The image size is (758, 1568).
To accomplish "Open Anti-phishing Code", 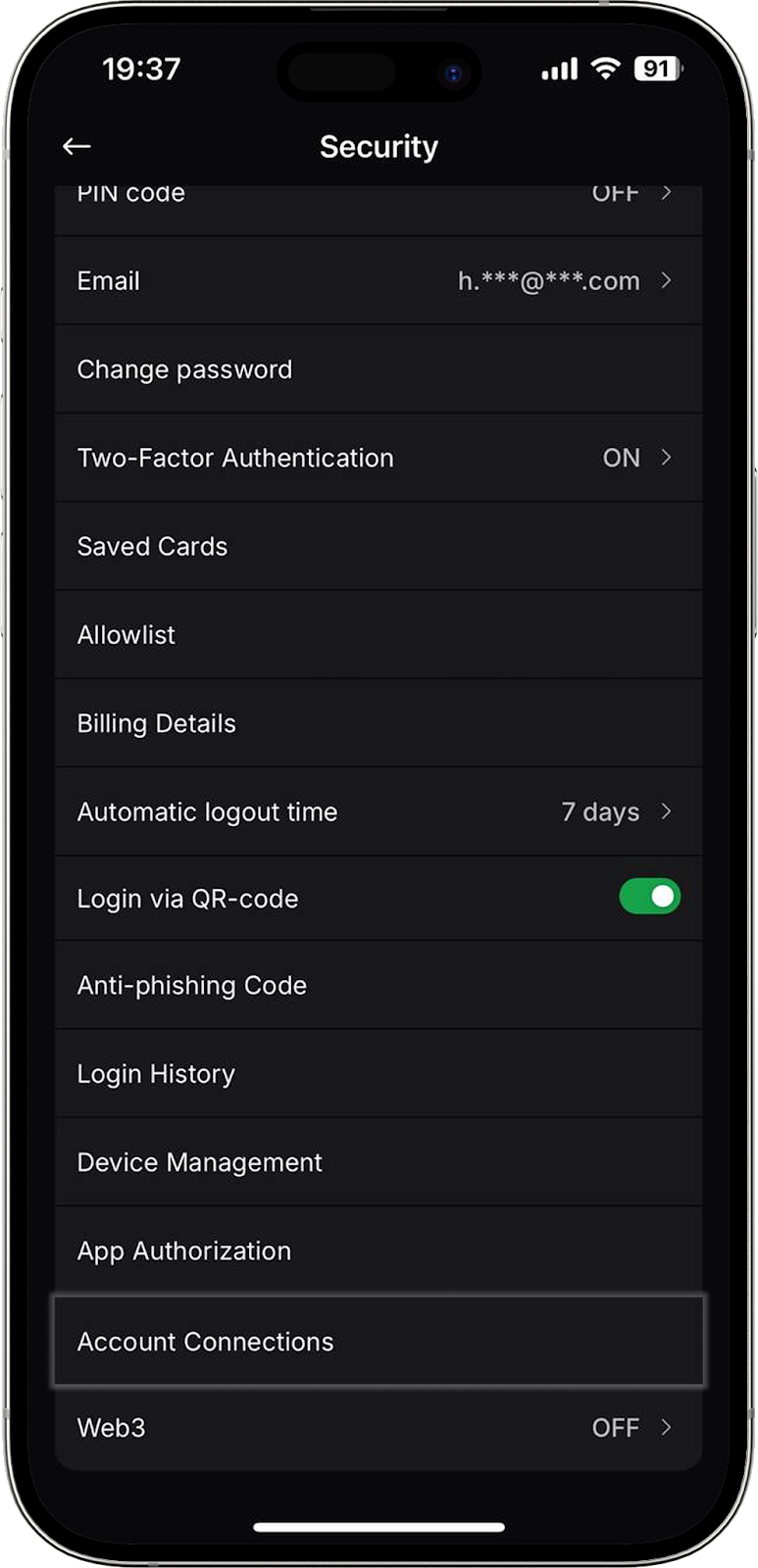I will click(x=378, y=985).
